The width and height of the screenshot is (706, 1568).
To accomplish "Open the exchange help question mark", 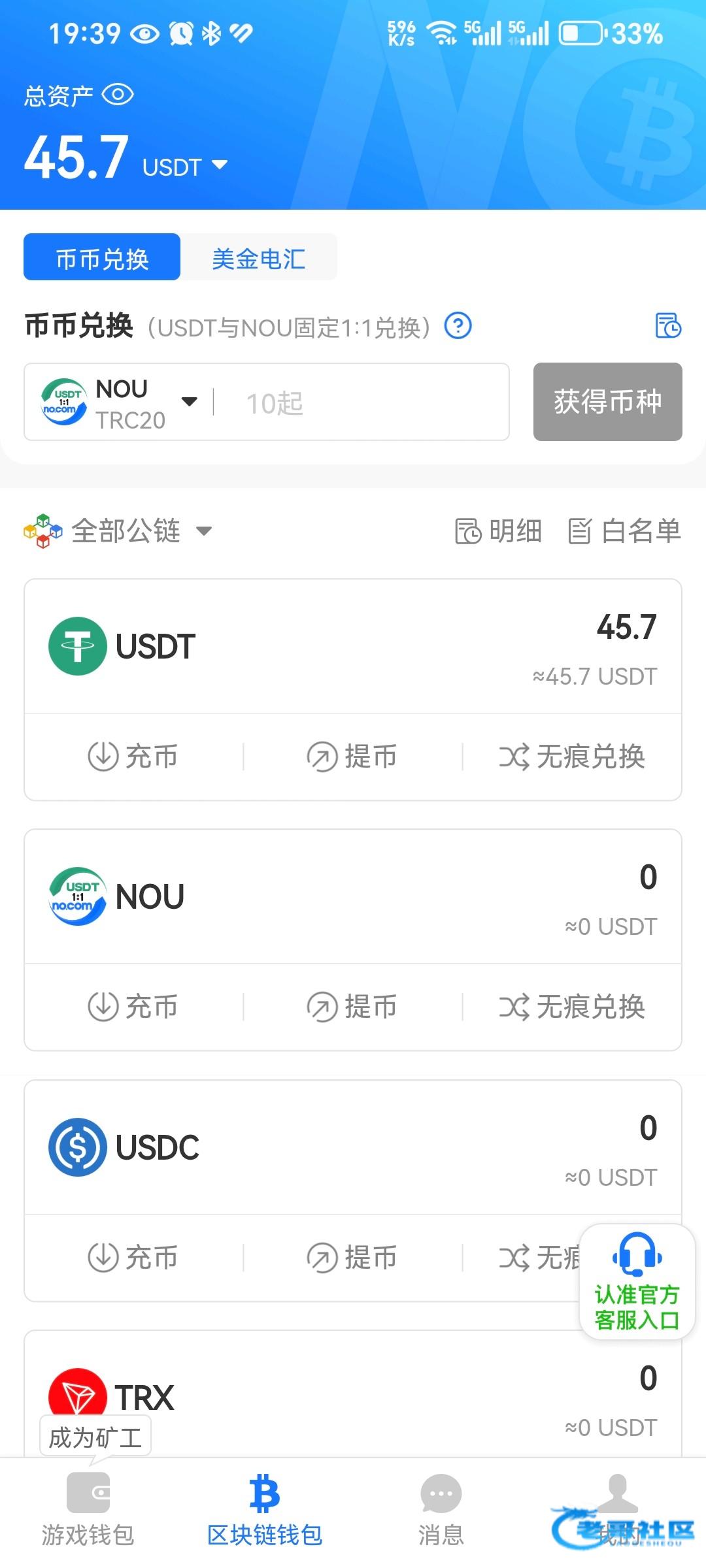I will tap(458, 325).
